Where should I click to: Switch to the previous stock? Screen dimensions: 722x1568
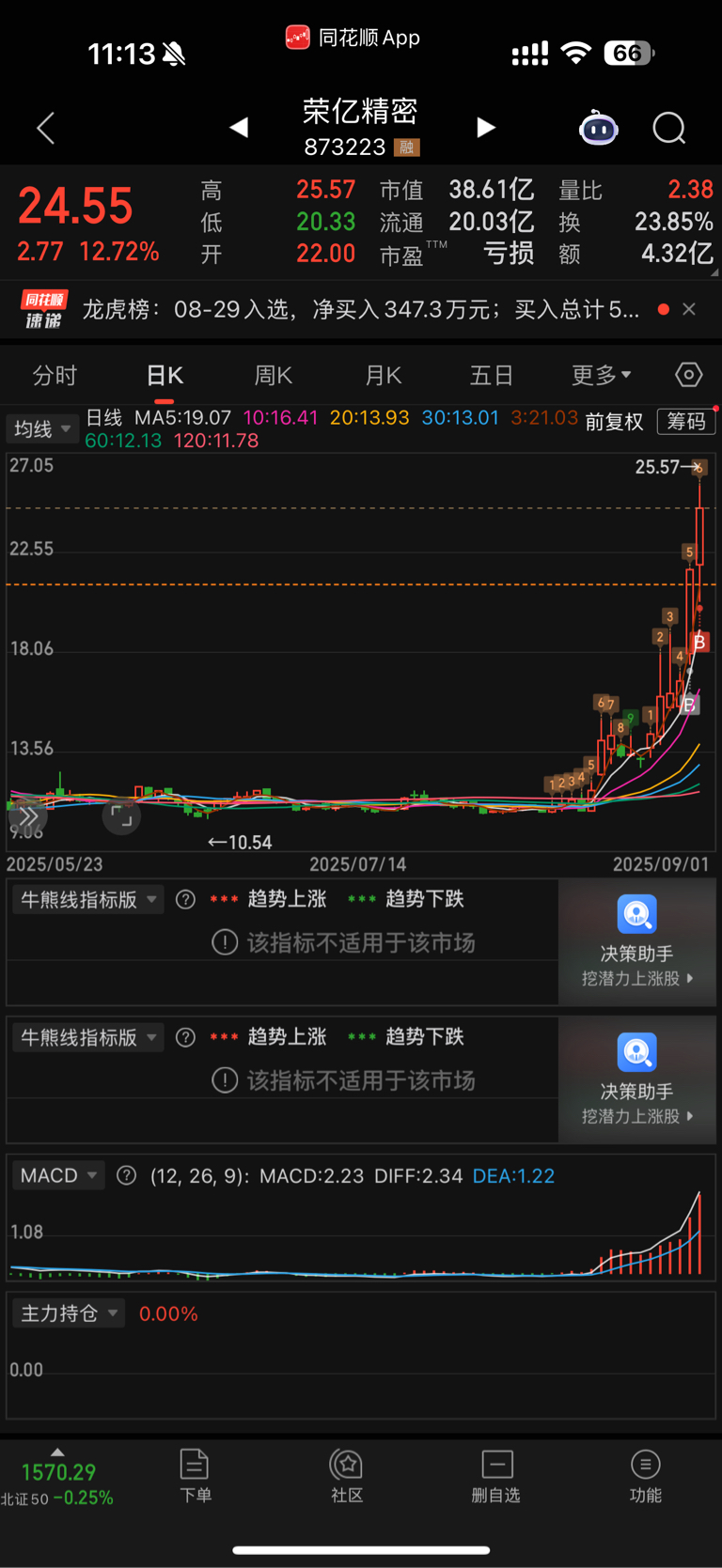239,128
